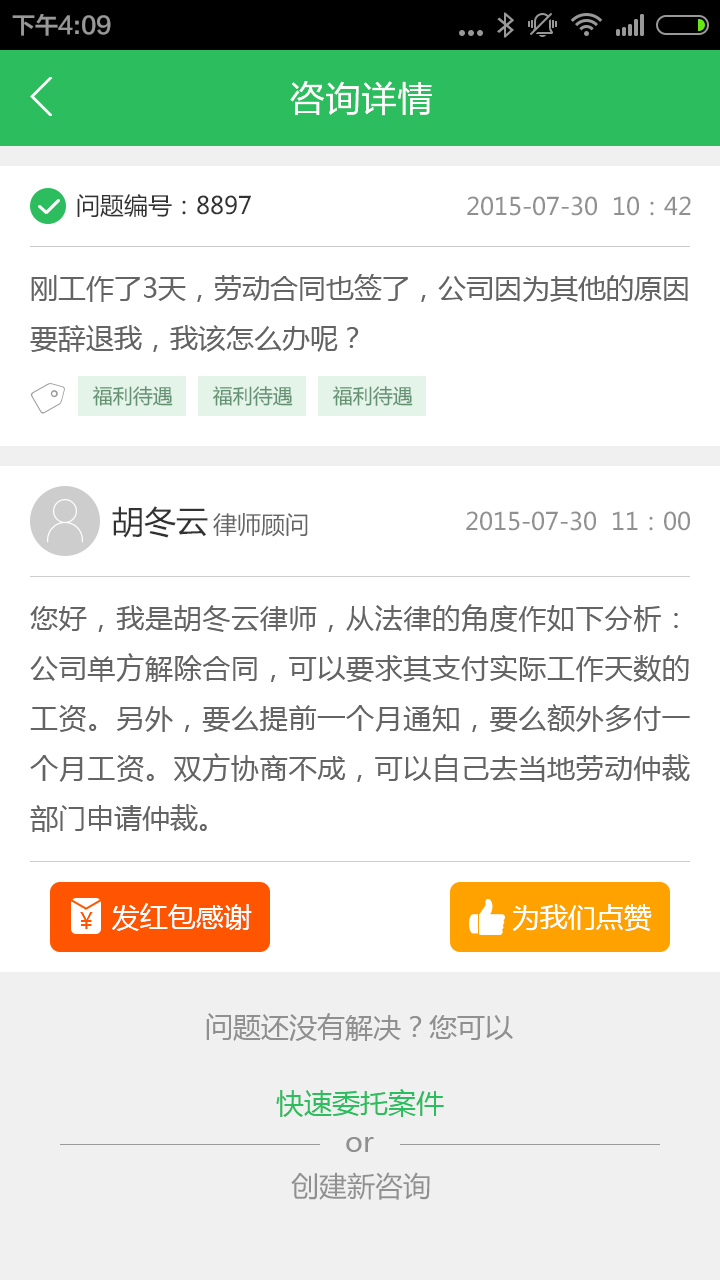Tap the red envelope icon on 发红包感谢 button
The height and width of the screenshot is (1280, 720).
coord(84,916)
